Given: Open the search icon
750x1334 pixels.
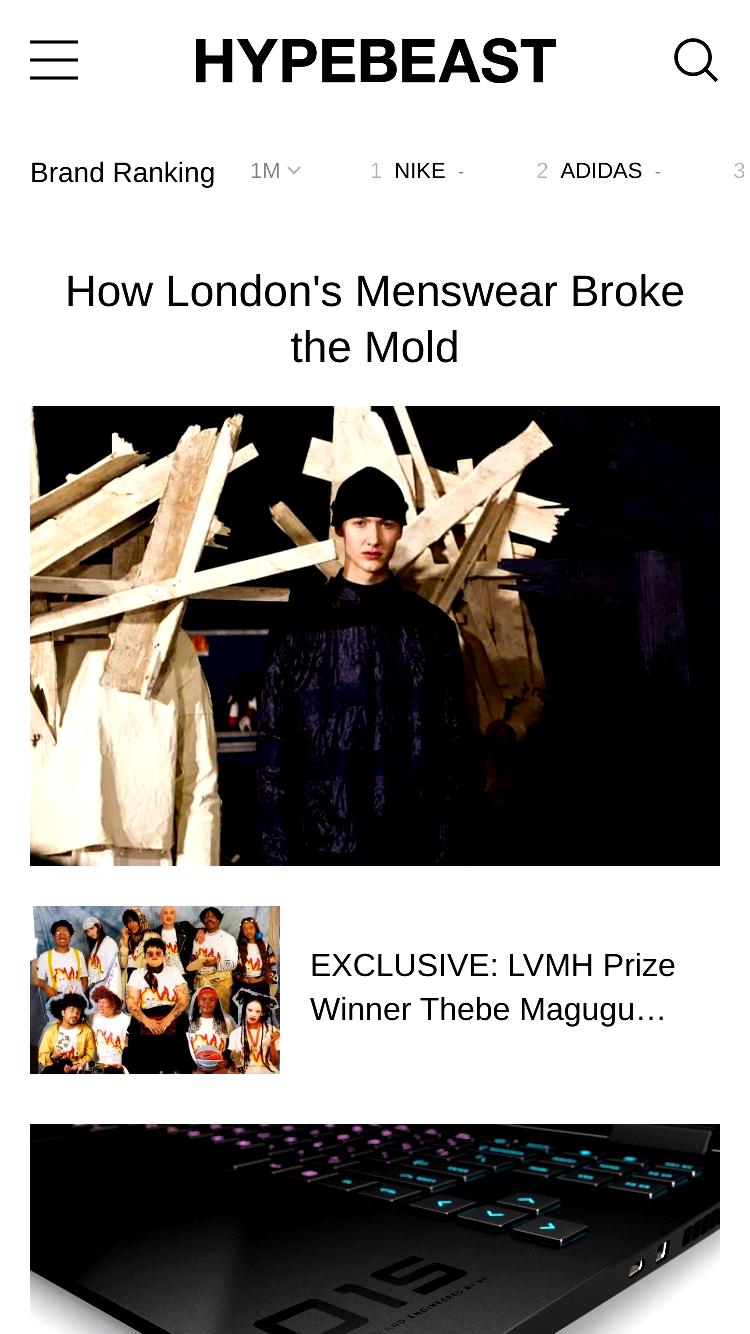Looking at the screenshot, I should click(x=696, y=60).
